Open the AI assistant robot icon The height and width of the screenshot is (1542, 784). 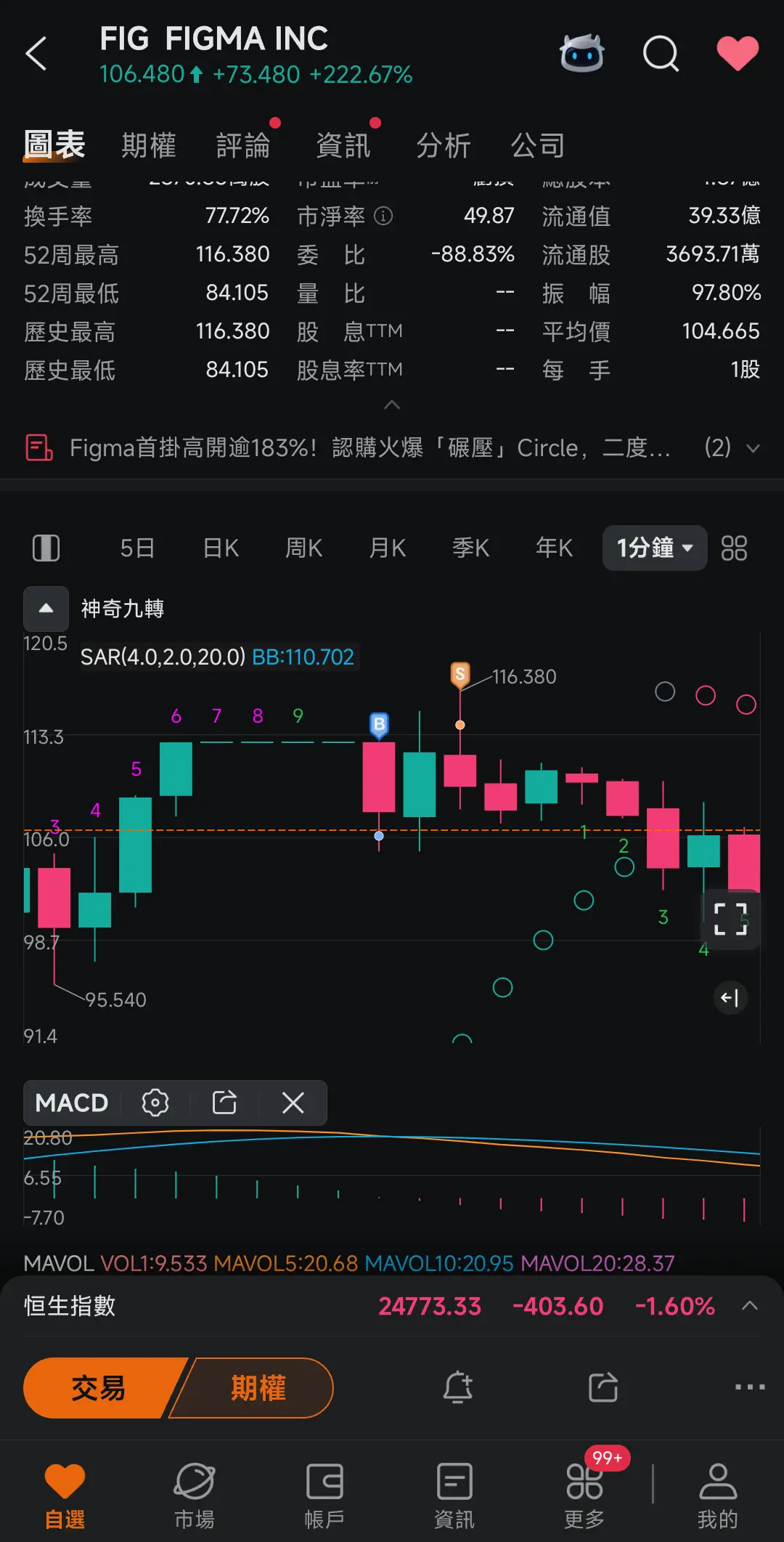tap(581, 53)
